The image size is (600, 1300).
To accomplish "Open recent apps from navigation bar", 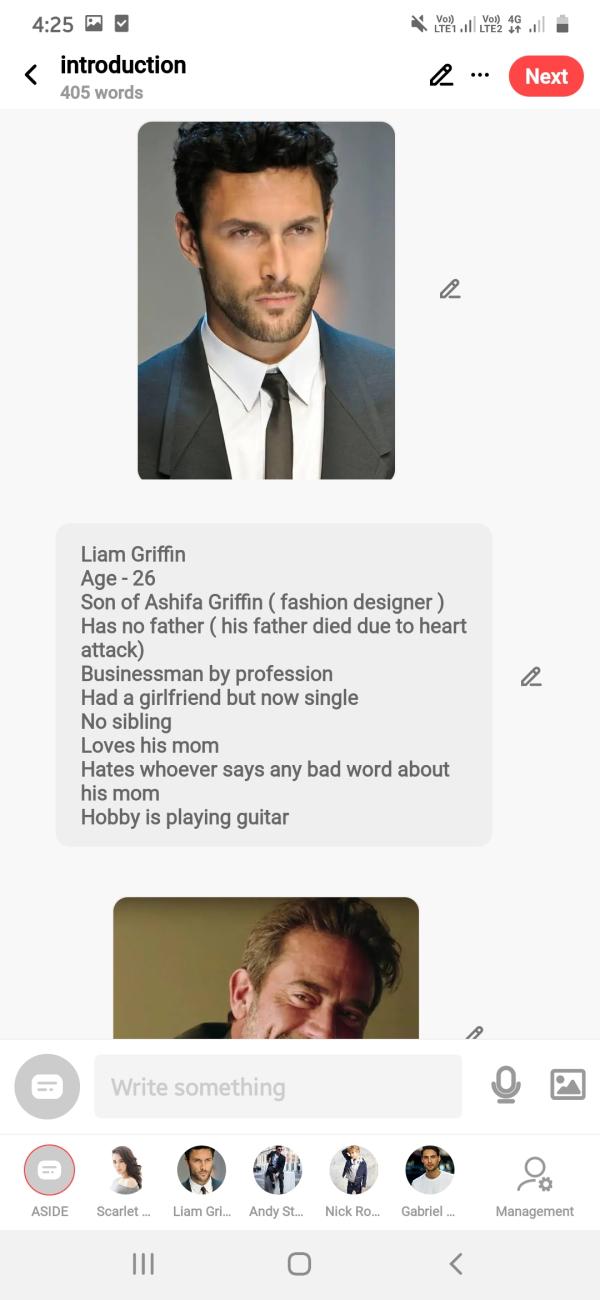I will click(x=143, y=1264).
